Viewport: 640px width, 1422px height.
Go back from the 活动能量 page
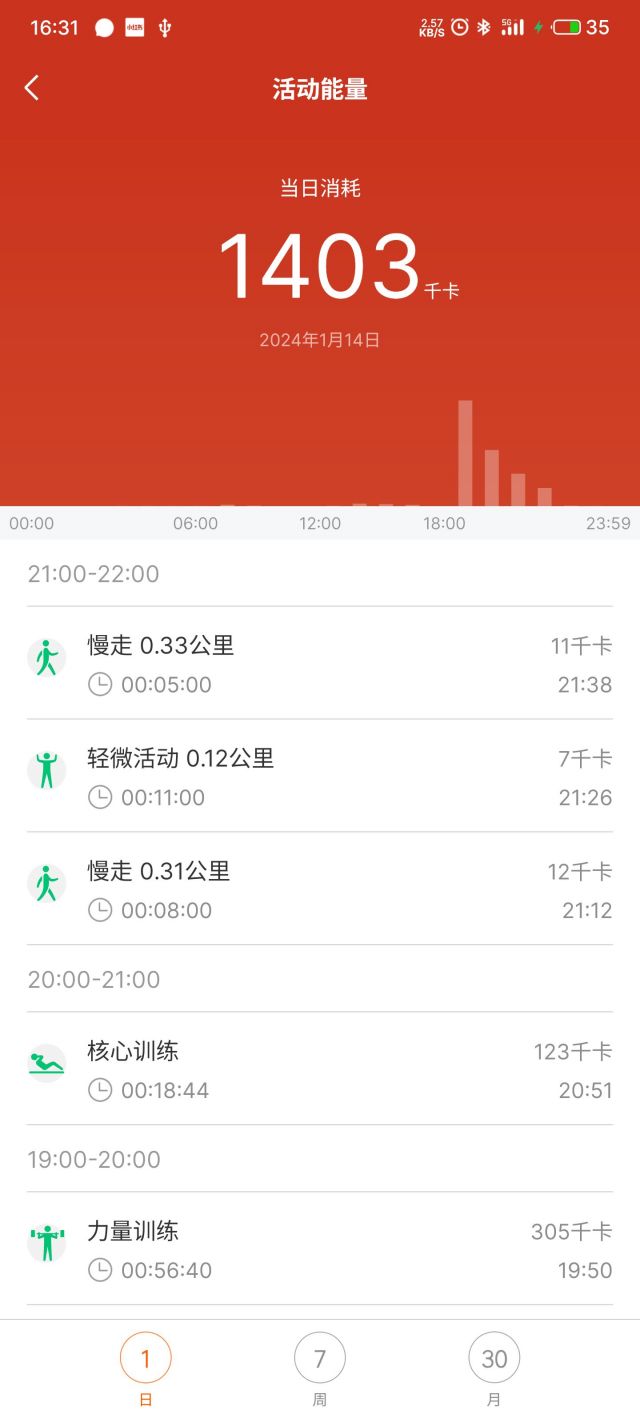pyautogui.click(x=32, y=89)
